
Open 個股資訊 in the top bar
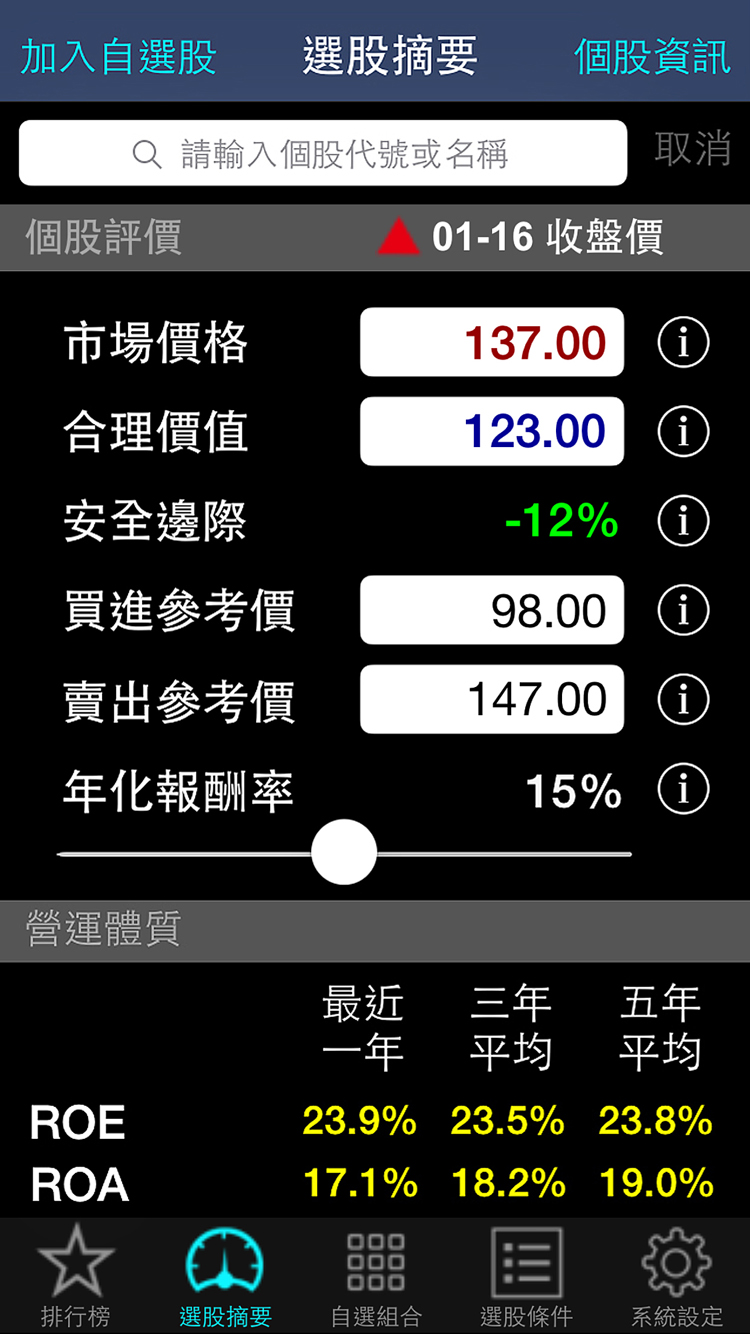click(652, 57)
